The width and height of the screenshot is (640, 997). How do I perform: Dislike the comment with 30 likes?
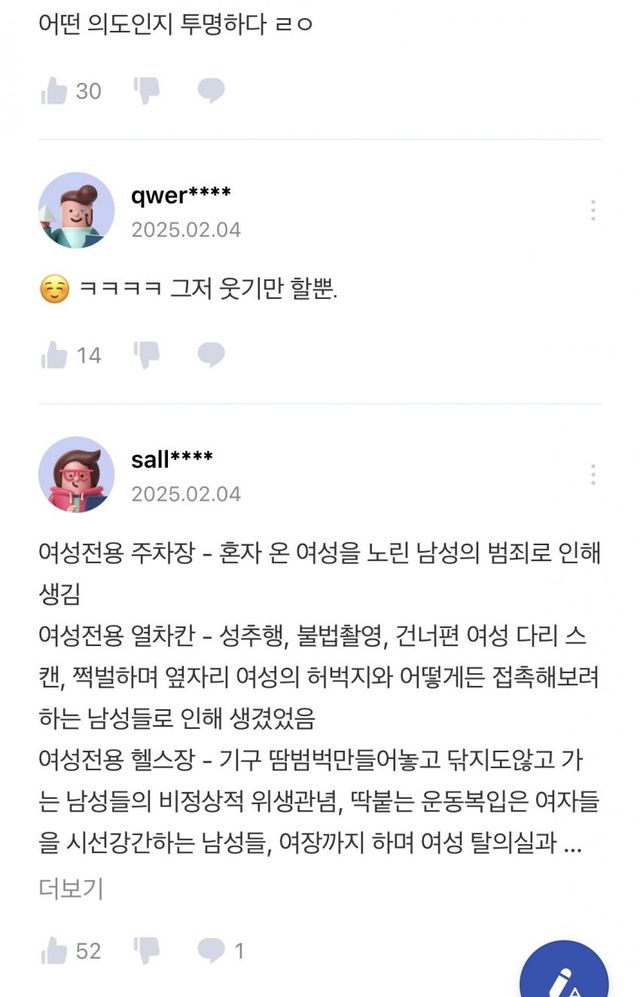pos(147,91)
